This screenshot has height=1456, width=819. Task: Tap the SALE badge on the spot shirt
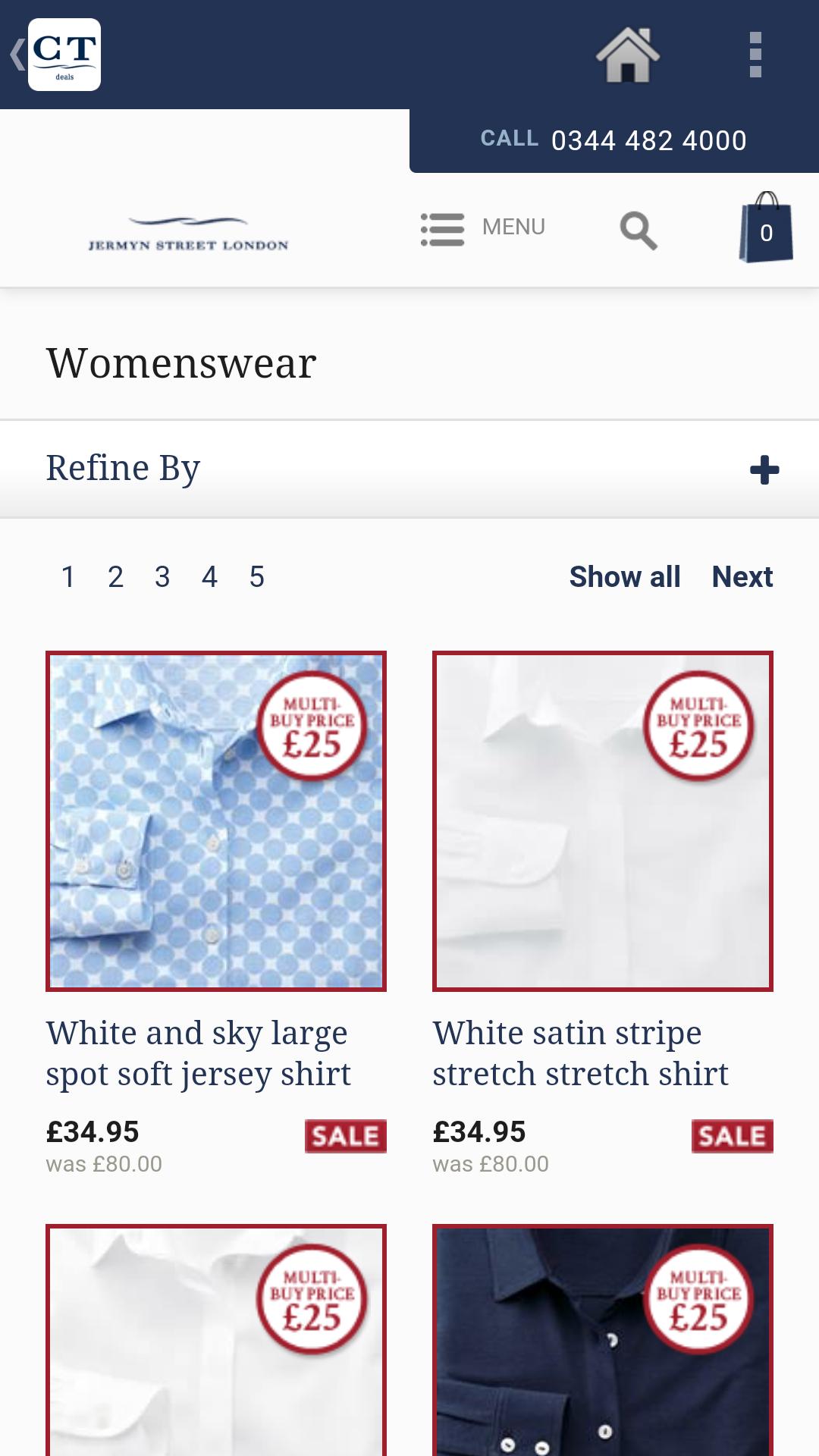tap(344, 1135)
